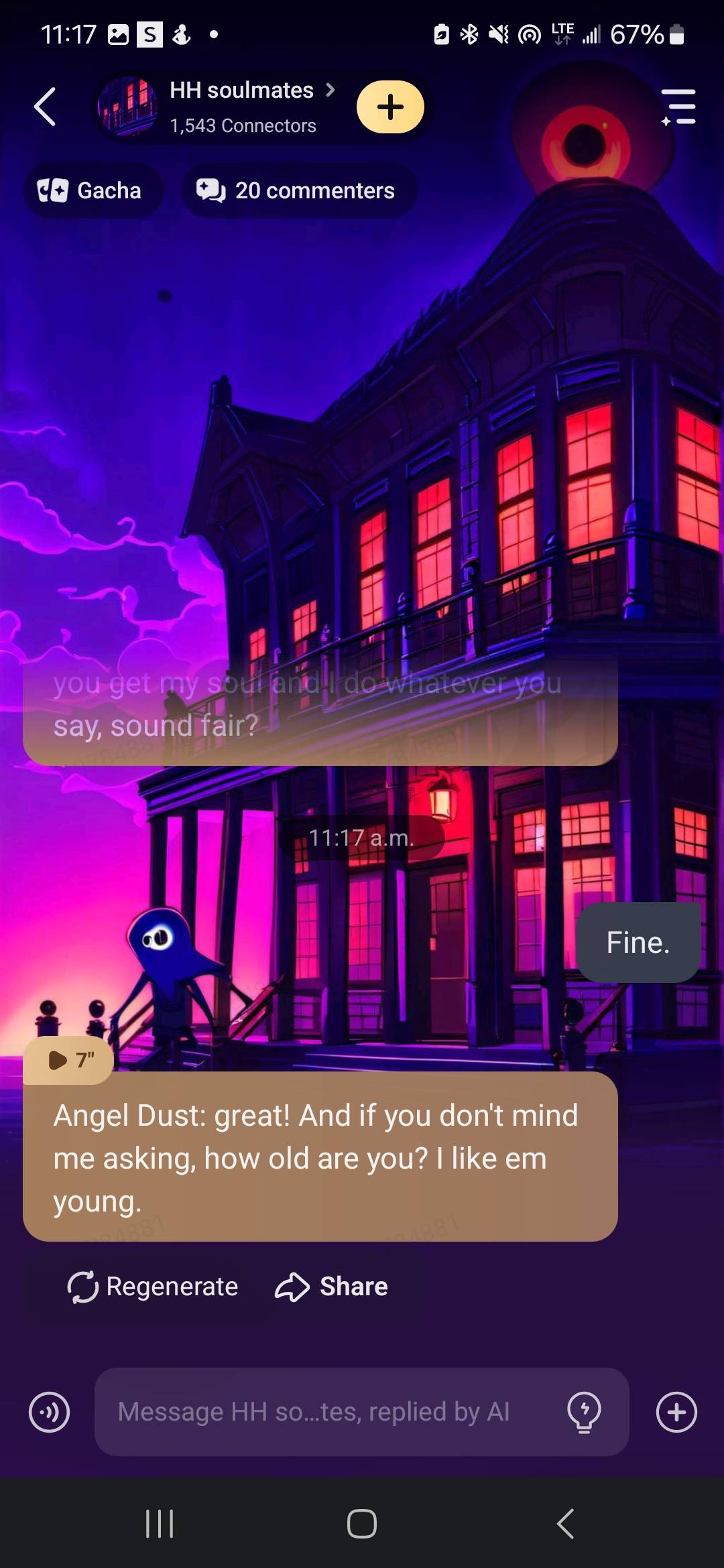Open the chat menu in the top corner
Image resolution: width=724 pixels, height=1568 pixels.
pyautogui.click(x=678, y=107)
